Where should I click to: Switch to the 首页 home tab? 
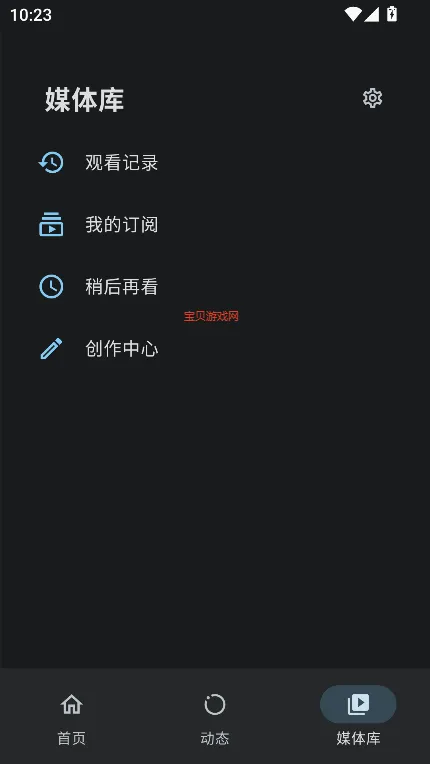click(x=72, y=719)
